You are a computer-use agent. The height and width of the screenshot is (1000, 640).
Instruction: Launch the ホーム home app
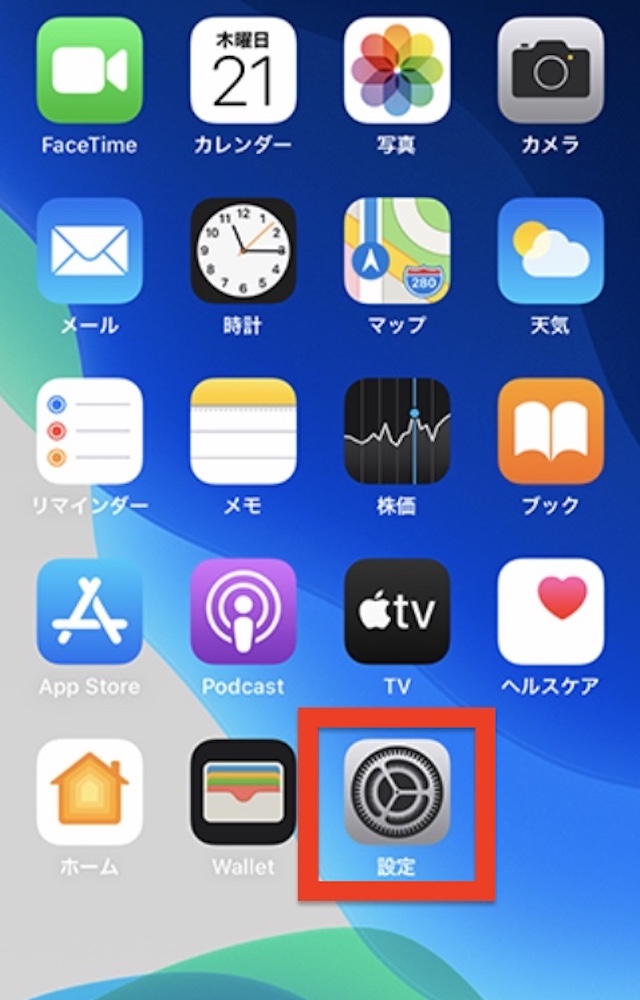pos(90,792)
